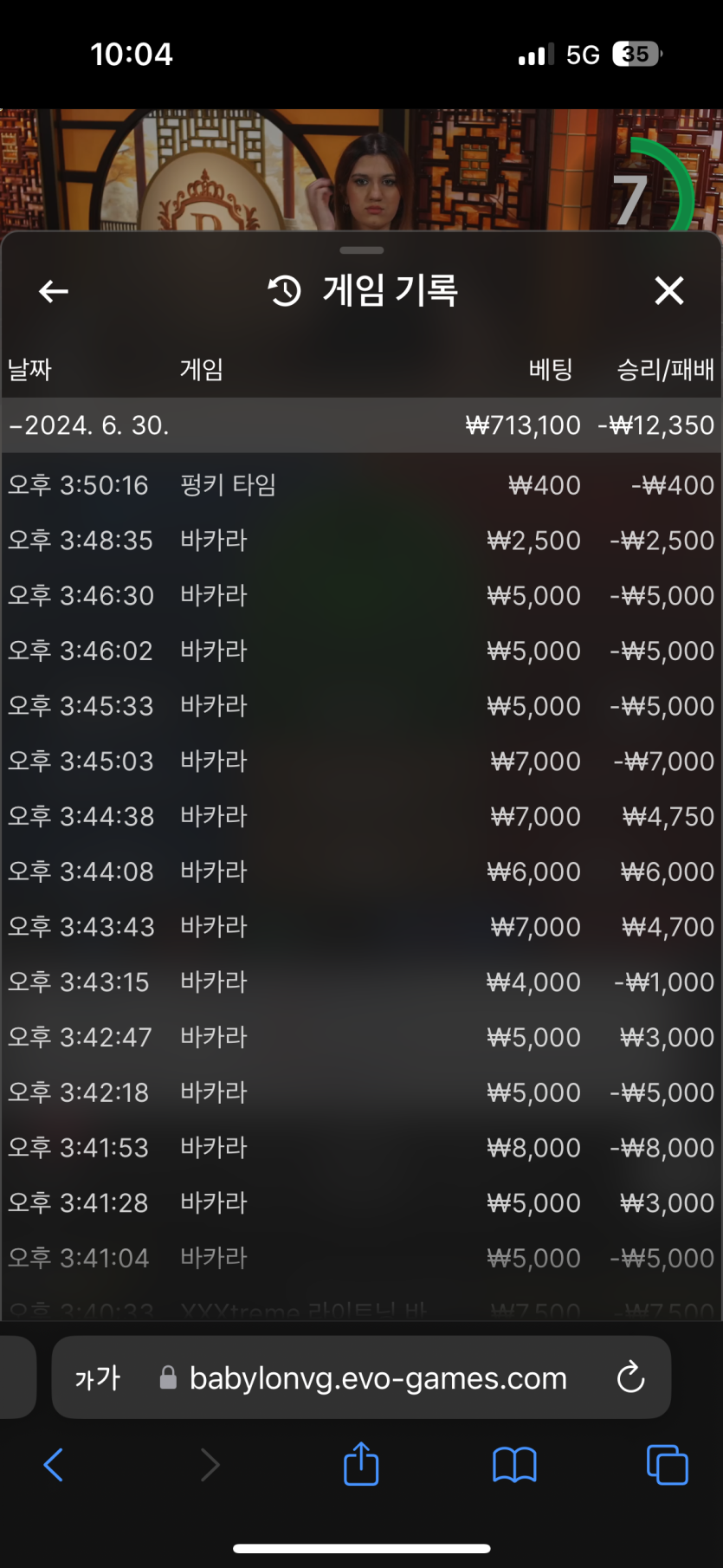
Task: Open the 펑키 타임 record at 3:50:16
Action: (x=361, y=485)
